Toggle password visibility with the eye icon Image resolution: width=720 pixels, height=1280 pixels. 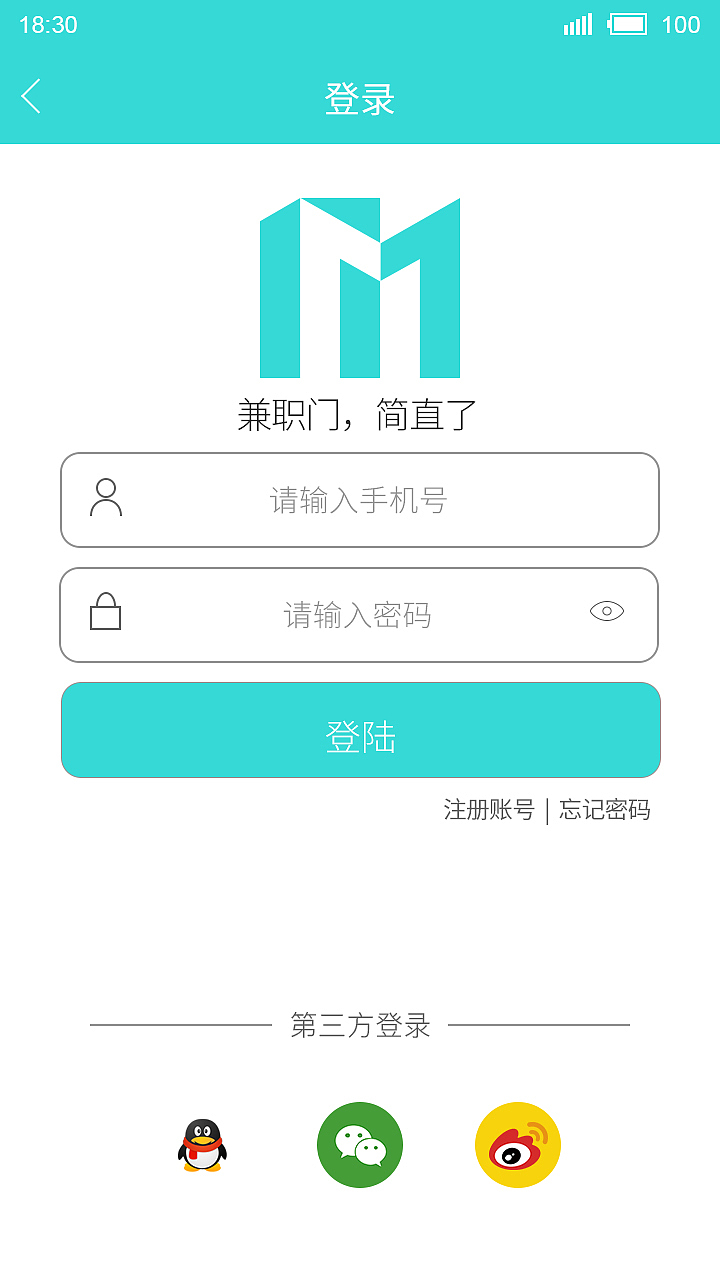(608, 611)
